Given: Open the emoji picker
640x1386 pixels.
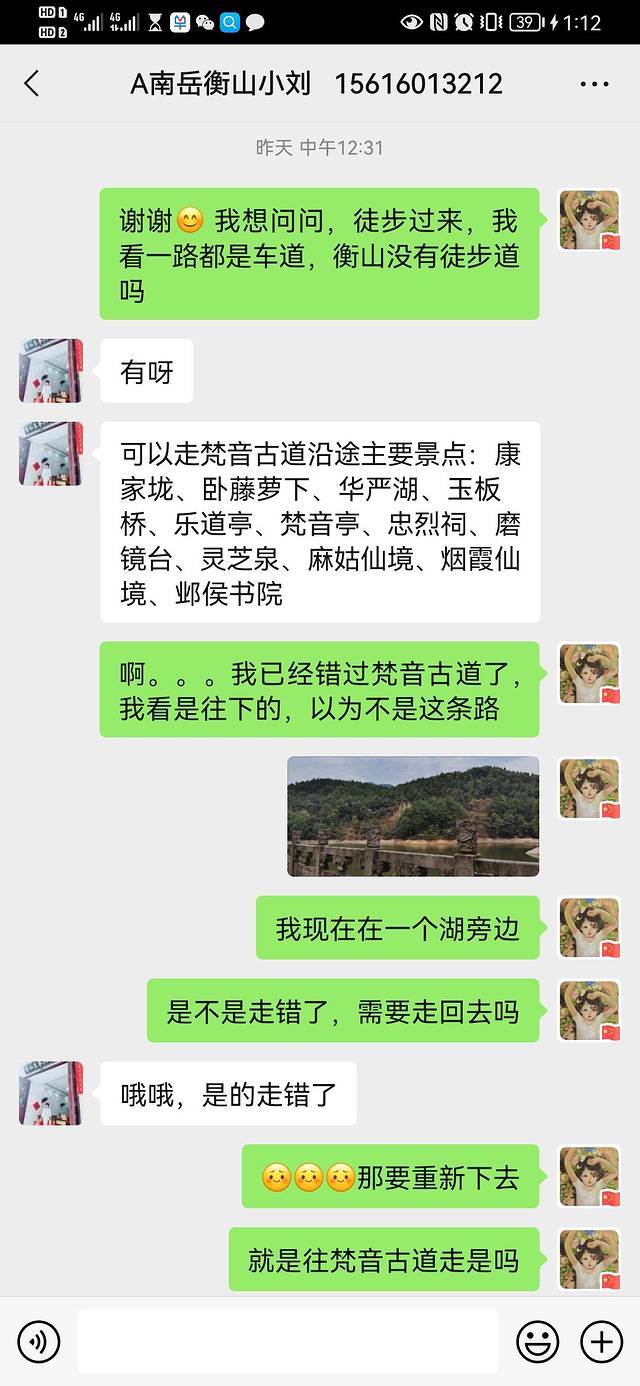Looking at the screenshot, I should tap(537, 1341).
